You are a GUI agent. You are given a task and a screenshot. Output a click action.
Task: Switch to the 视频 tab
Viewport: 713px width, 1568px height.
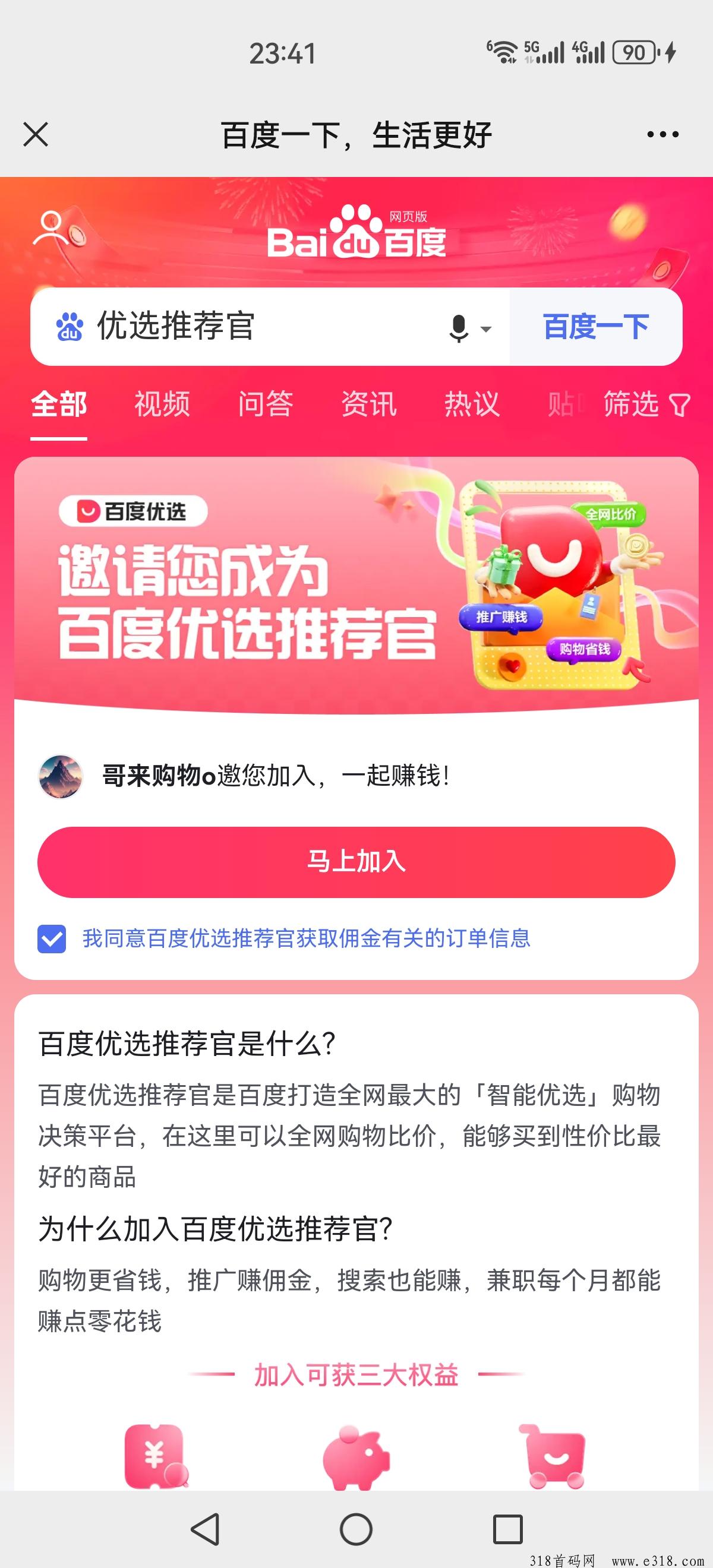coord(162,404)
